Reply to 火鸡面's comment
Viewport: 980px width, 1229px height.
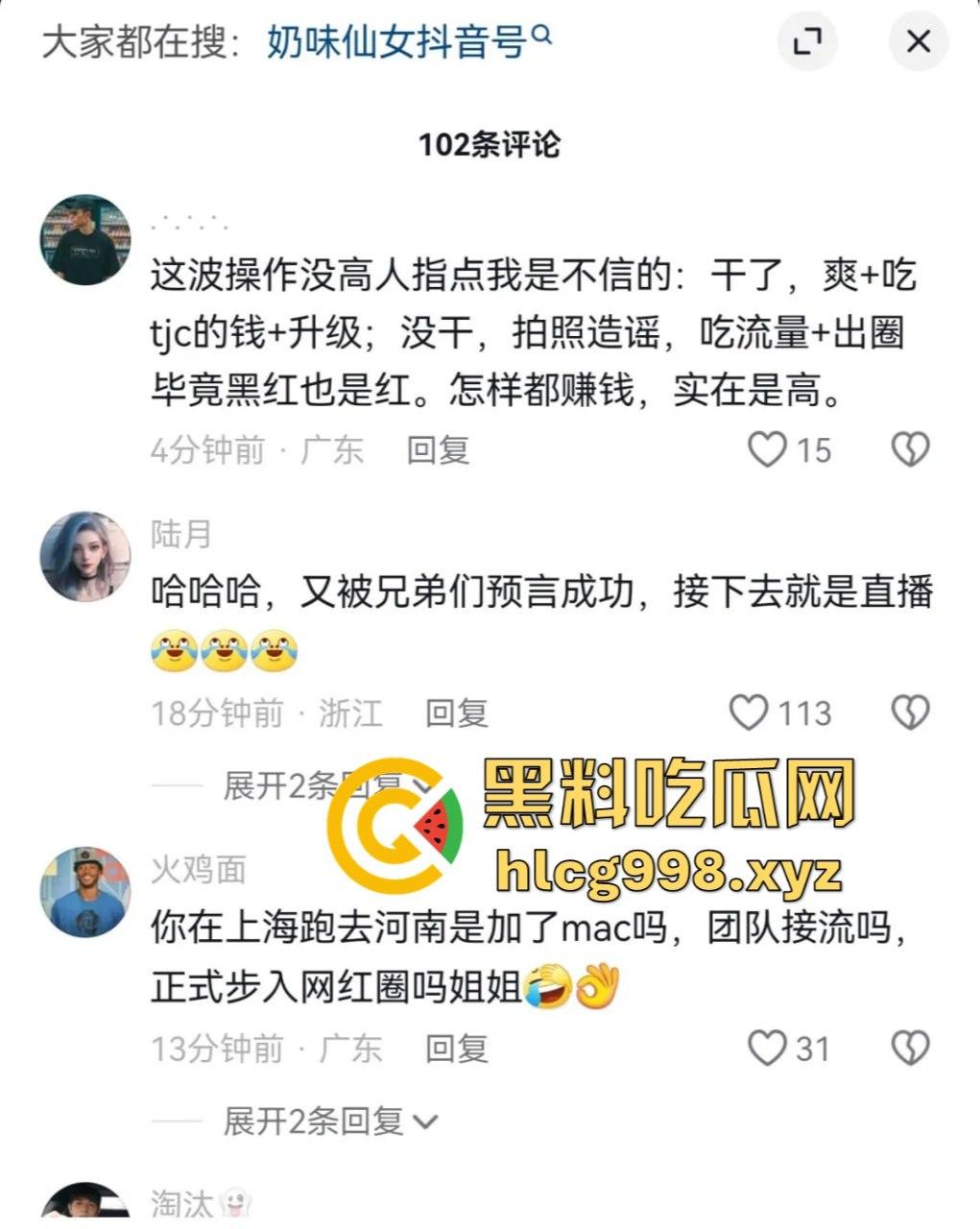457,1048
